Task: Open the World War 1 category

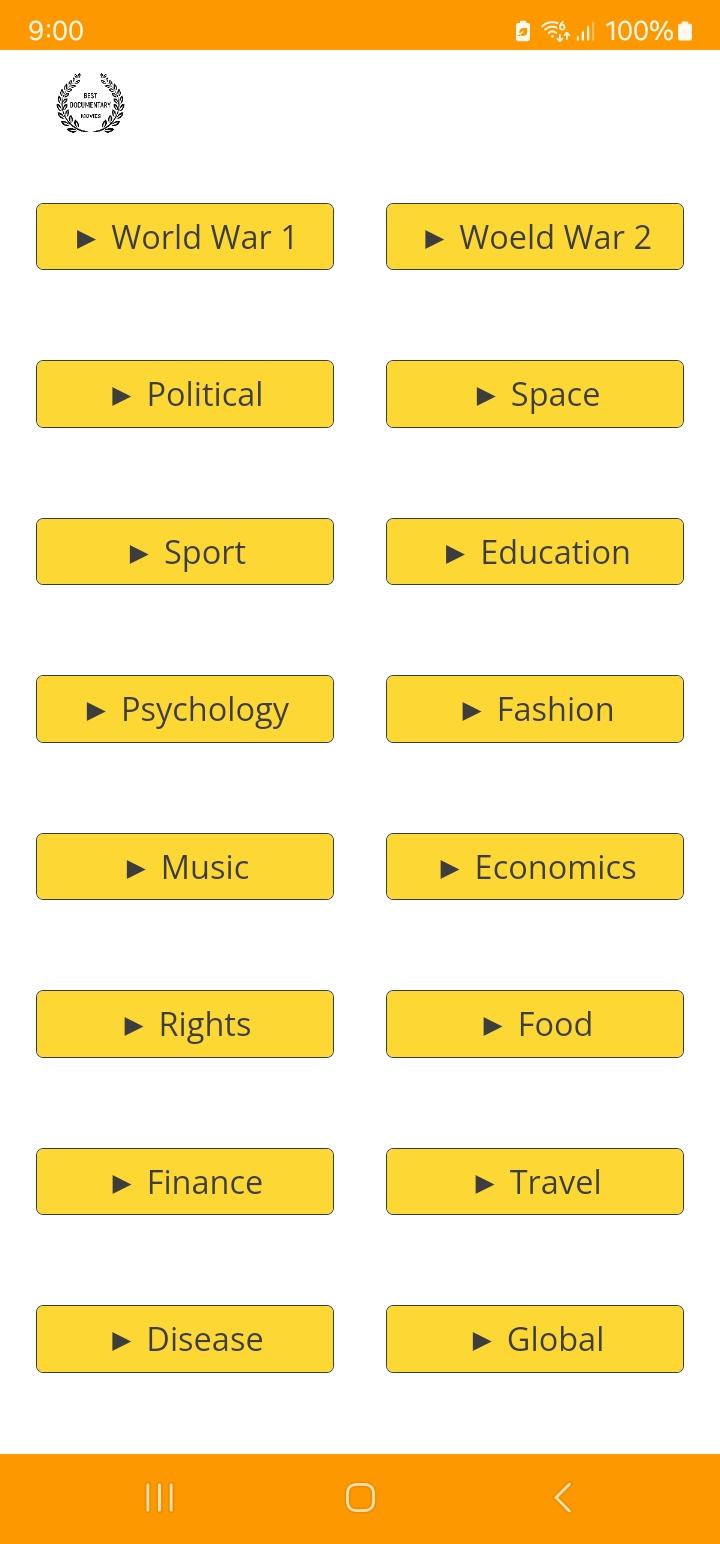Action: pyautogui.click(x=185, y=237)
